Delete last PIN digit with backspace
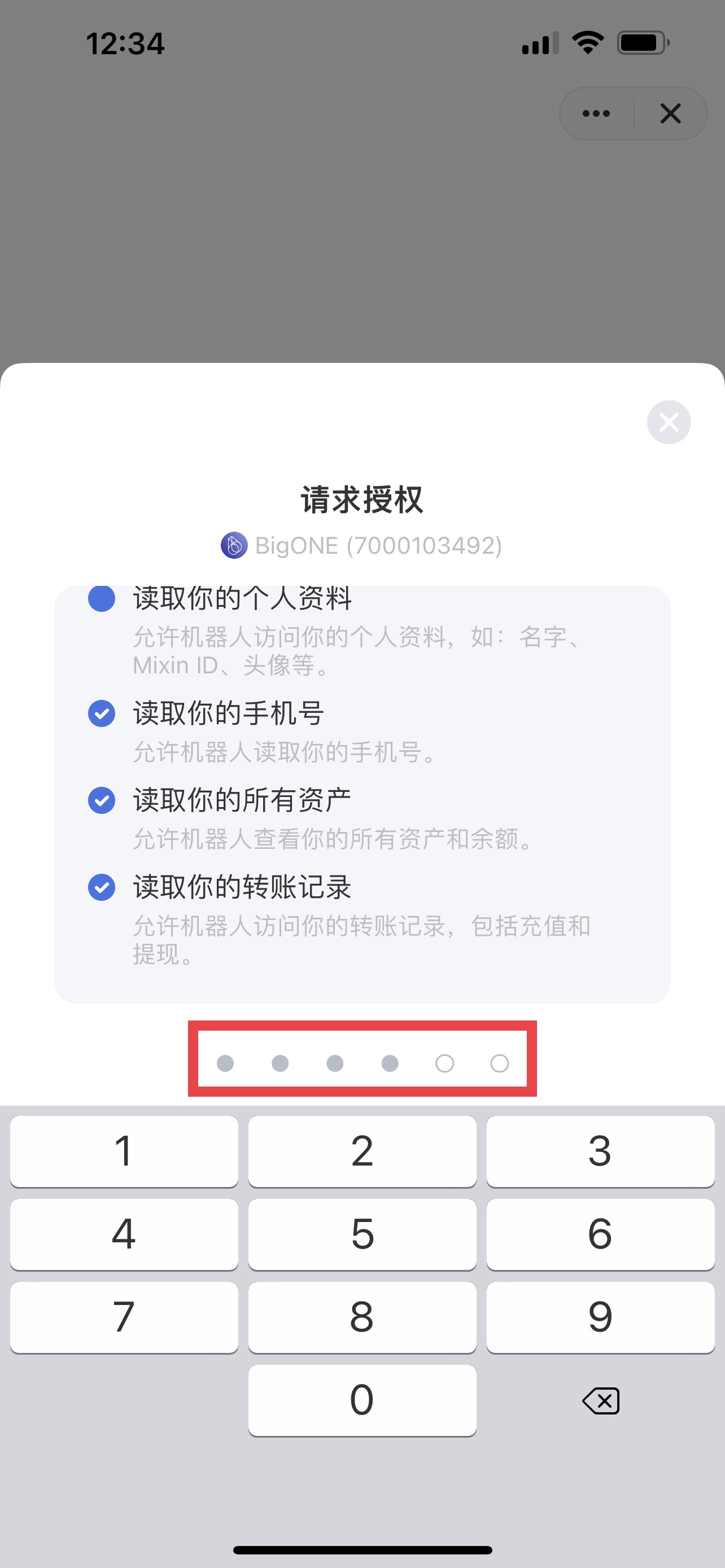This screenshot has width=725, height=1568. [600, 1400]
